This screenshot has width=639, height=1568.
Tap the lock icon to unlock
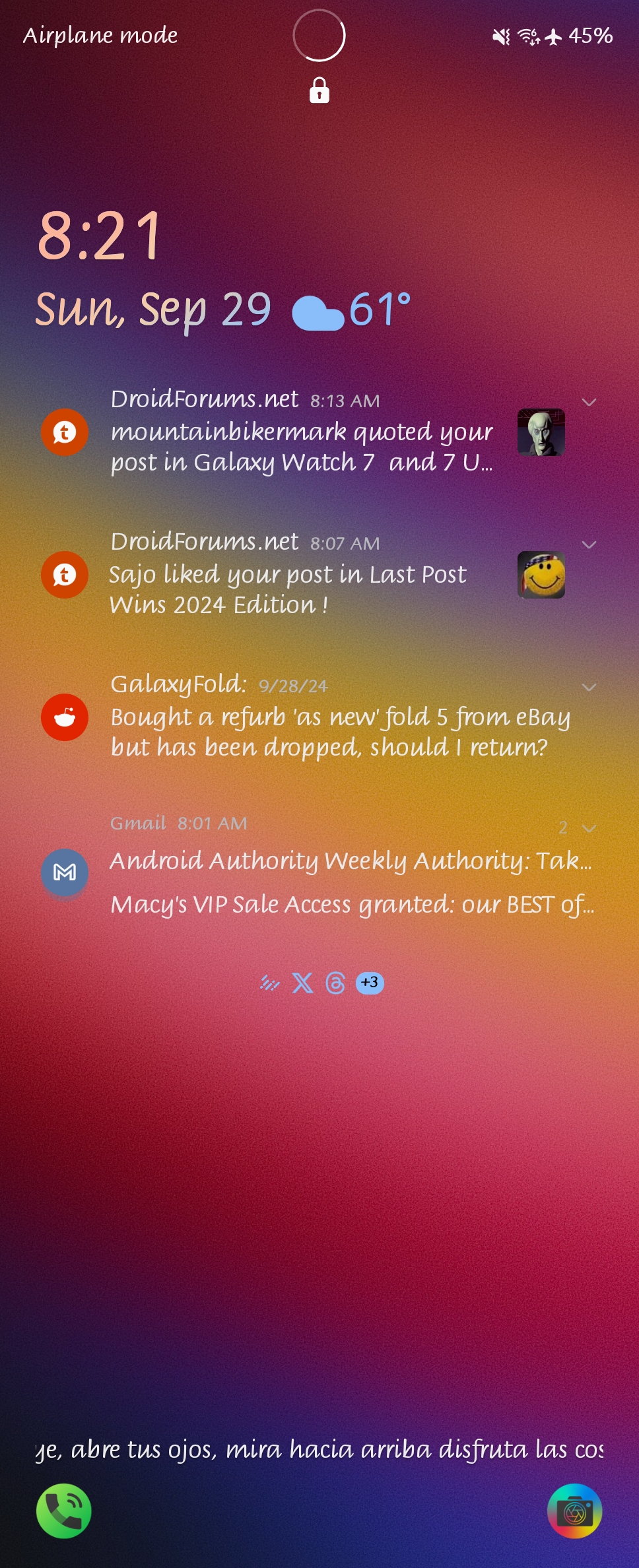coord(319,90)
